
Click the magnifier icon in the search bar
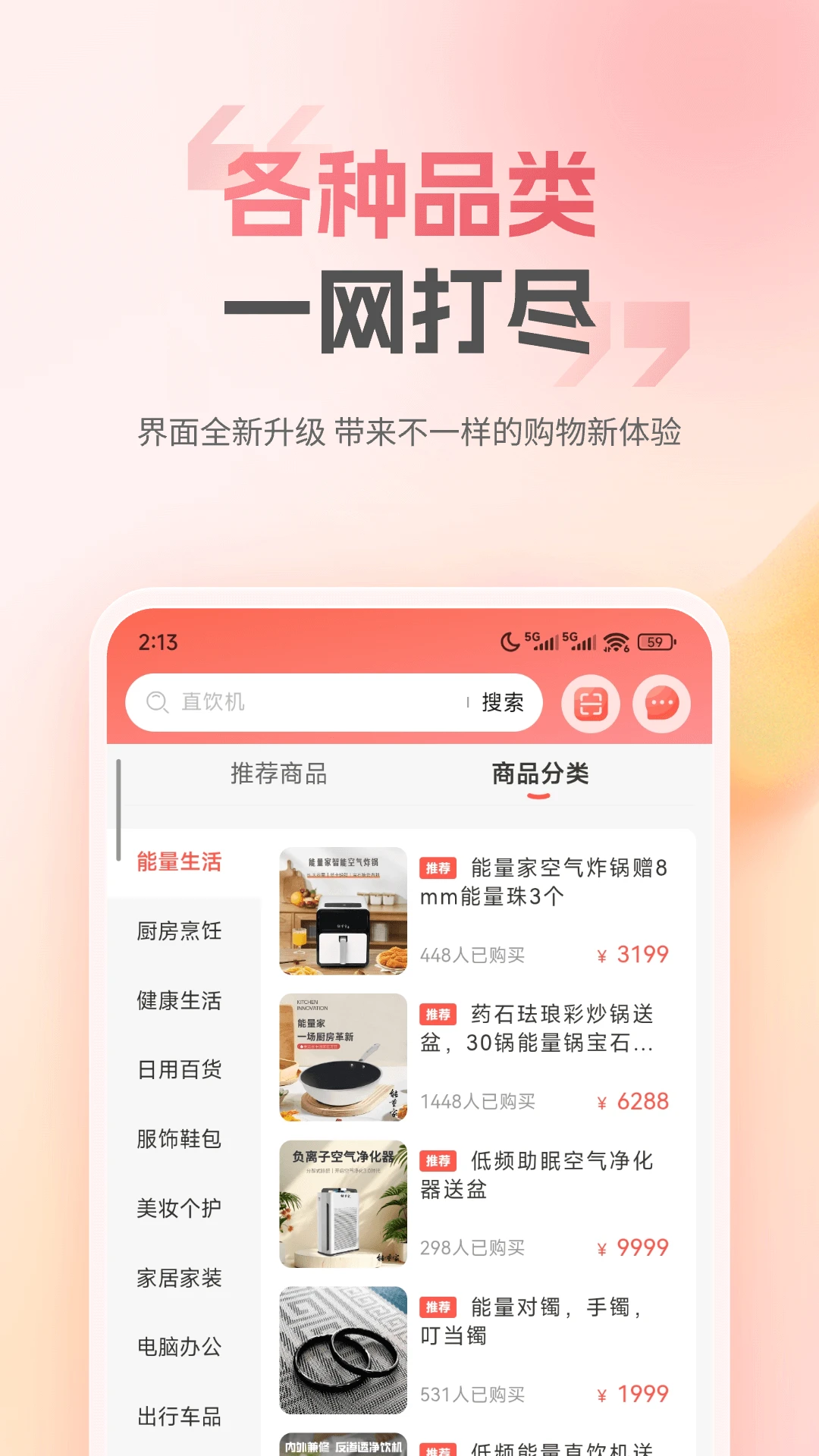point(158,703)
